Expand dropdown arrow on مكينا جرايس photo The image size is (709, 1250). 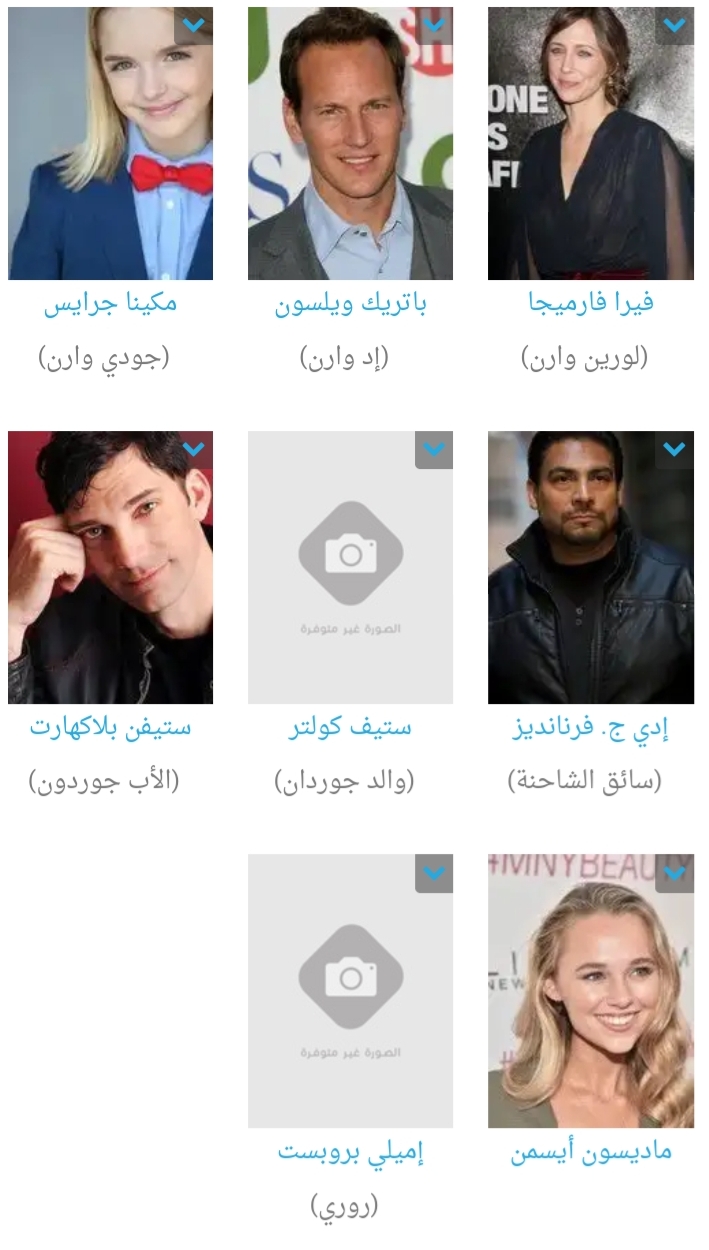point(194,26)
